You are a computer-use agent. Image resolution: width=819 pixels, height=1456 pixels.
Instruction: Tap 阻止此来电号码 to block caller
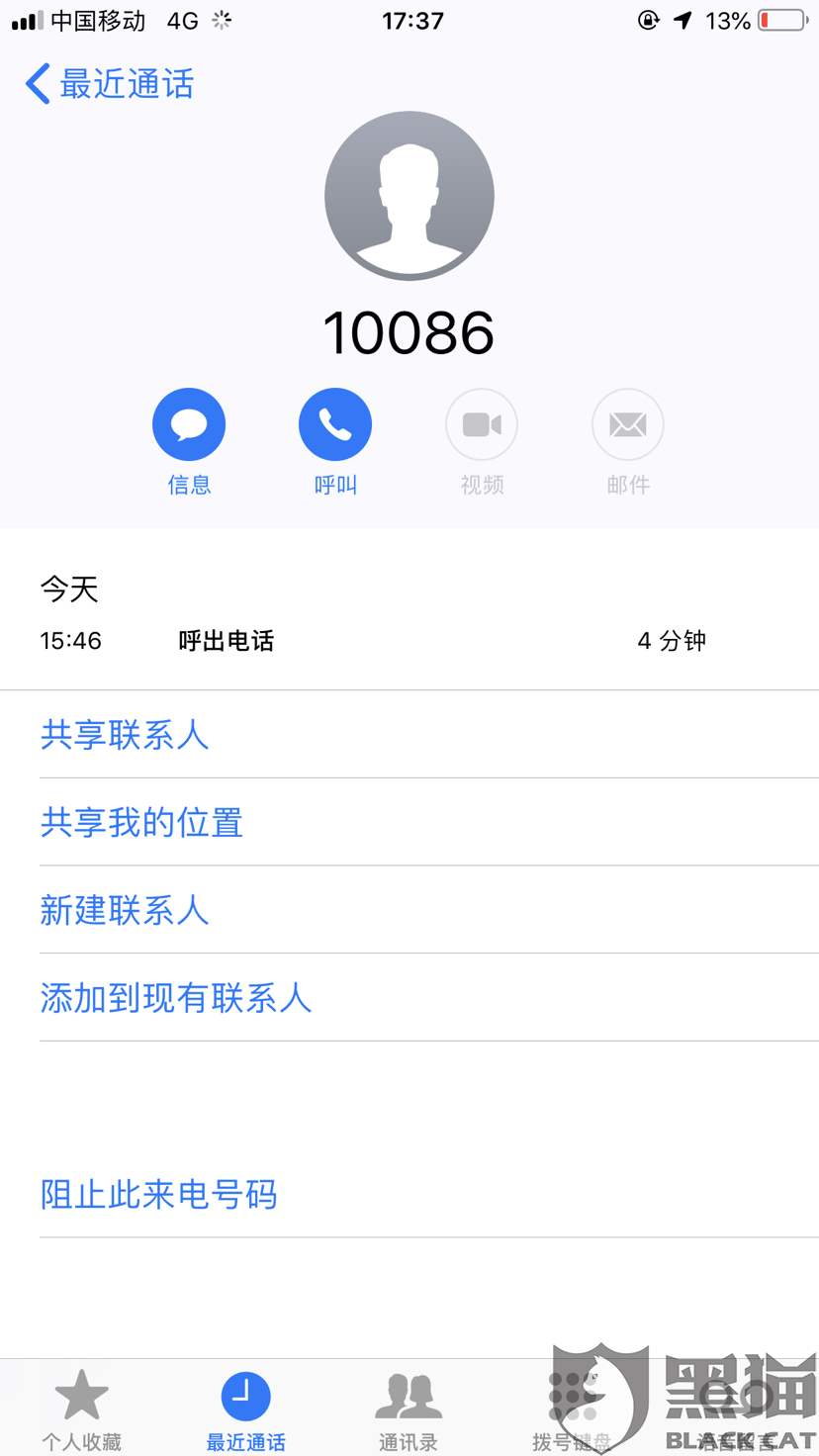point(158,1195)
